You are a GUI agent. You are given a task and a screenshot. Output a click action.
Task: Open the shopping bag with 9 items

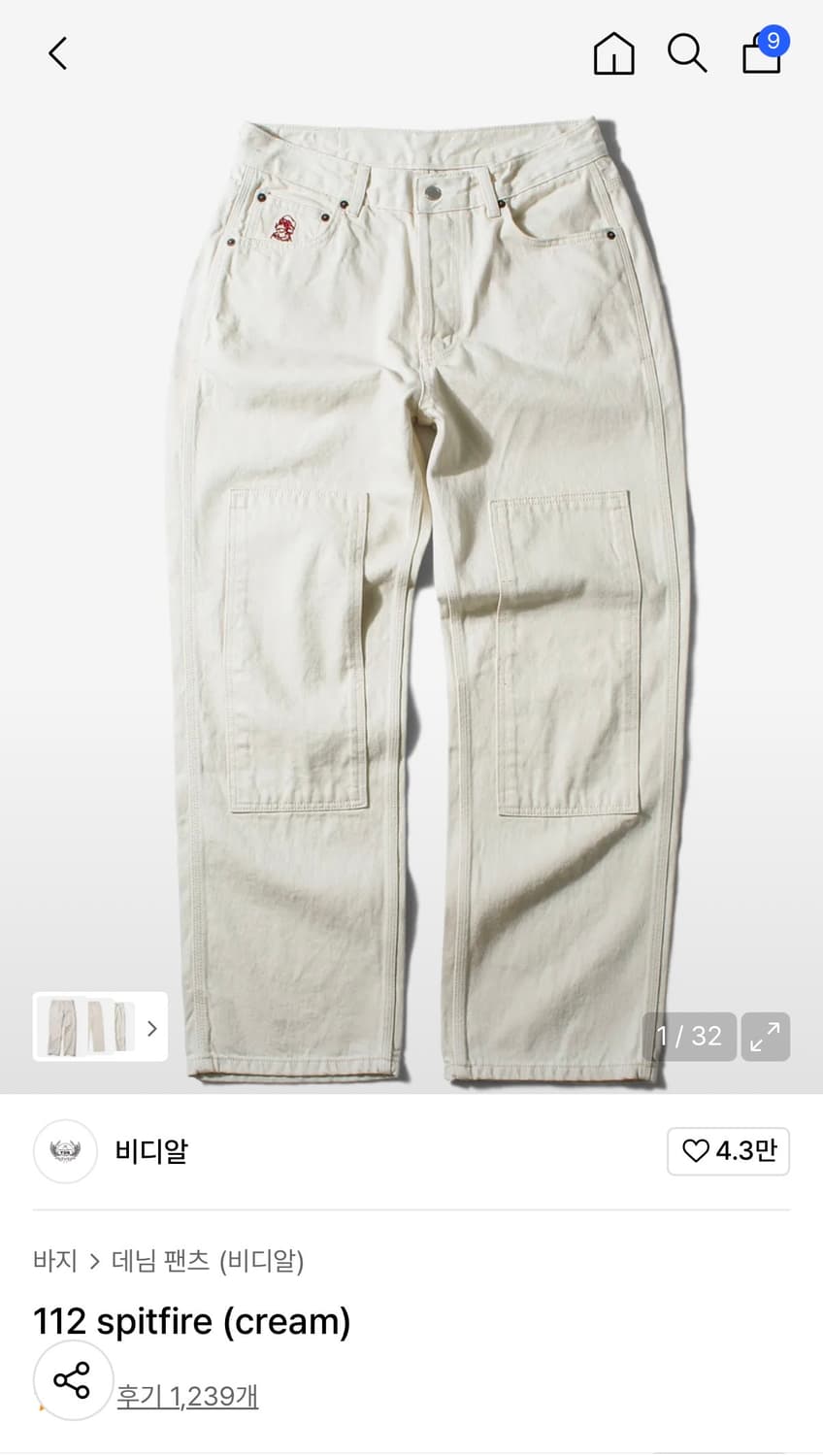[x=761, y=56]
